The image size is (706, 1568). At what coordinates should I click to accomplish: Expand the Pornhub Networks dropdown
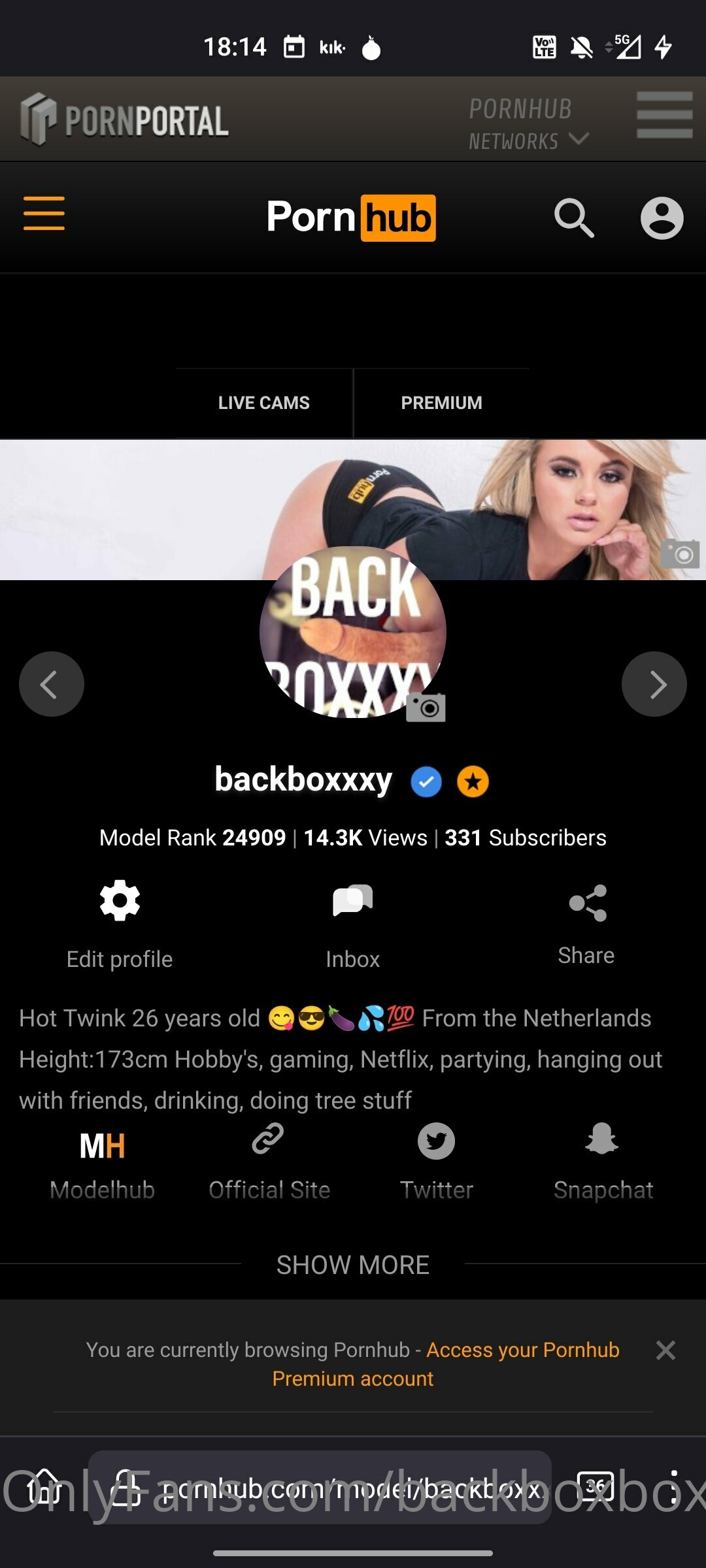point(528,123)
